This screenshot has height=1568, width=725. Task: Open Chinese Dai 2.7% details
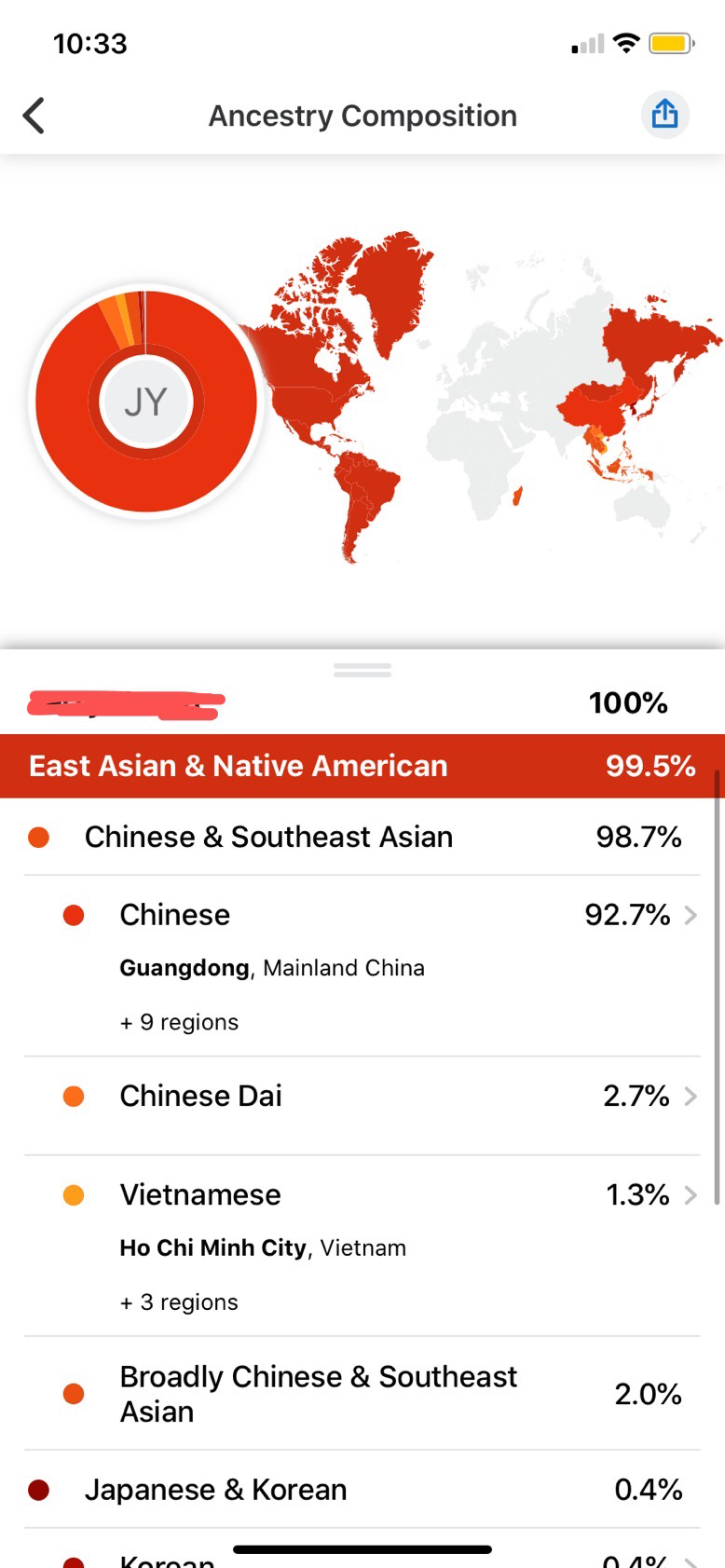click(362, 1106)
